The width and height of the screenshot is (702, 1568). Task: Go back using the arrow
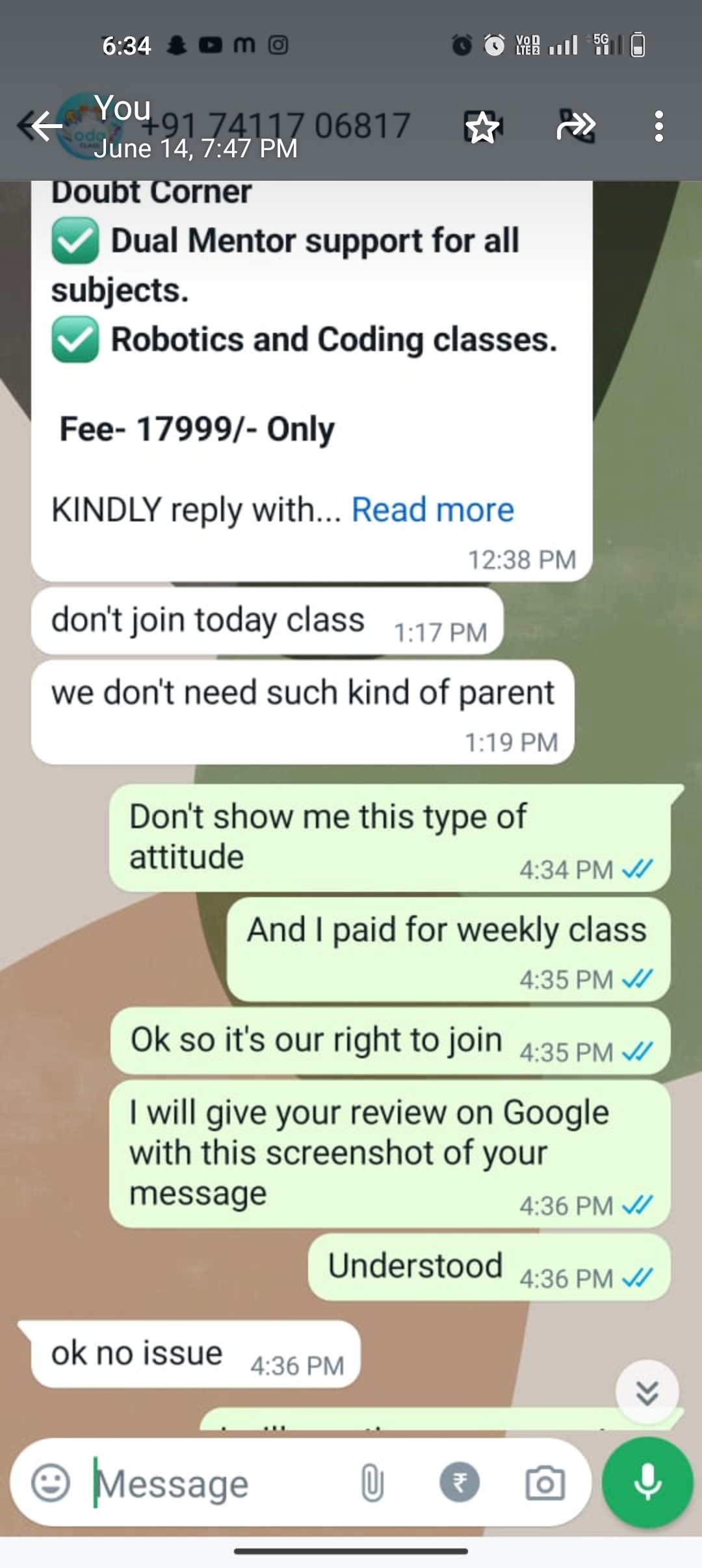point(45,126)
